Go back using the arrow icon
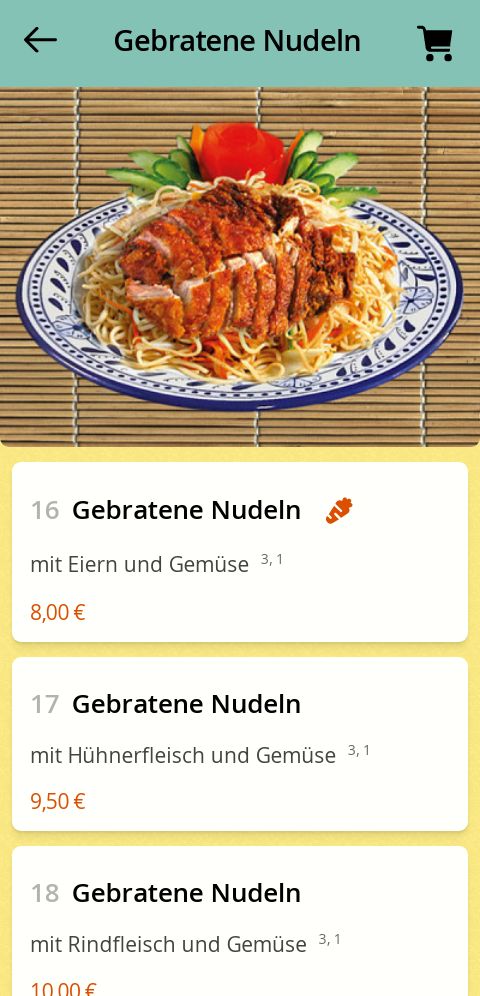Image resolution: width=480 pixels, height=996 pixels. tap(40, 40)
